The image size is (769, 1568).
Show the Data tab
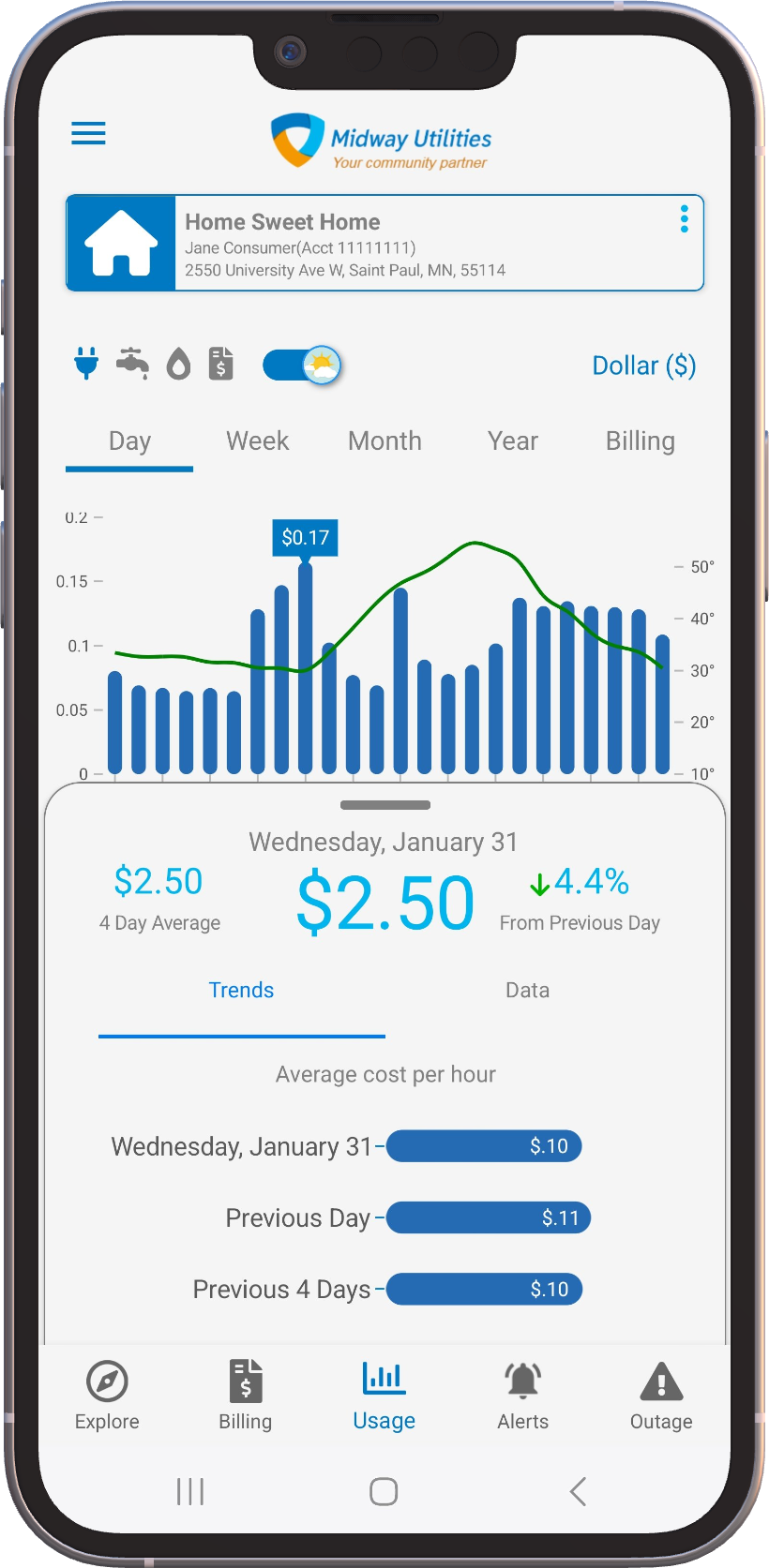coord(528,991)
